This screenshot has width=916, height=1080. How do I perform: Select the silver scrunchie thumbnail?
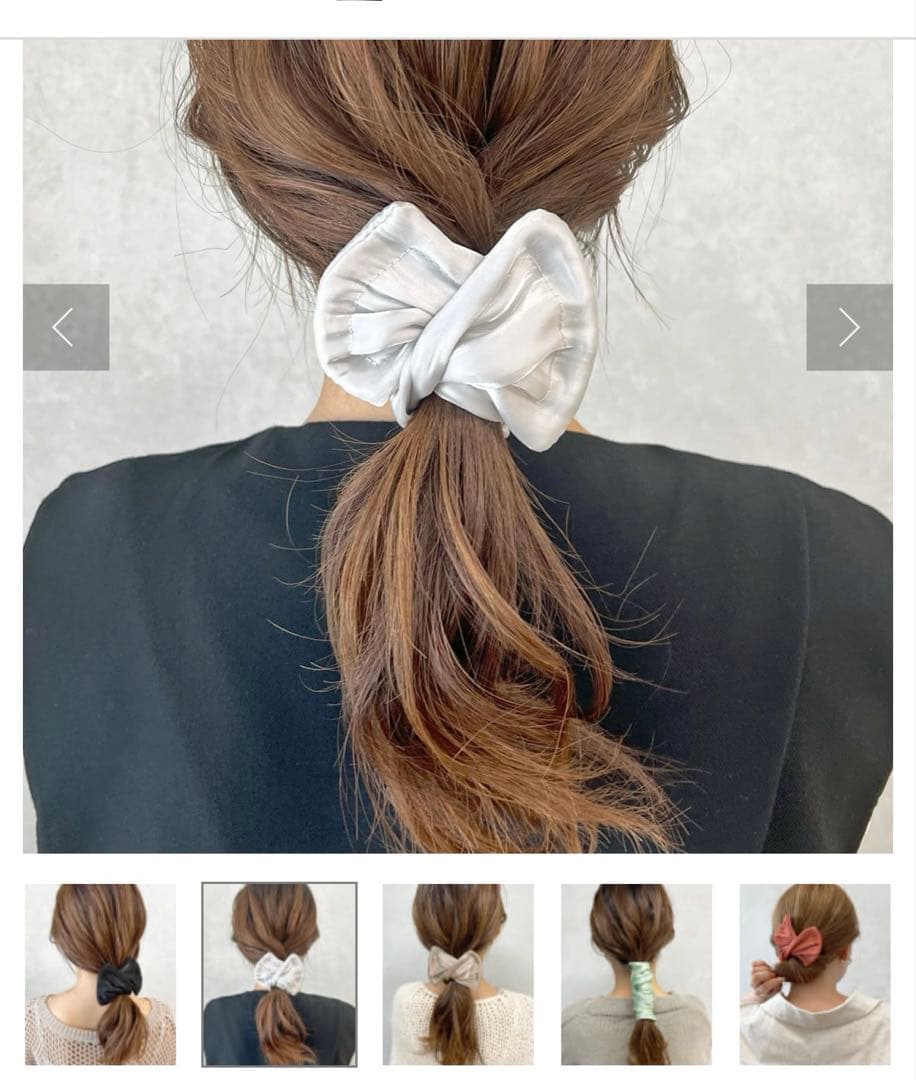tap(279, 974)
